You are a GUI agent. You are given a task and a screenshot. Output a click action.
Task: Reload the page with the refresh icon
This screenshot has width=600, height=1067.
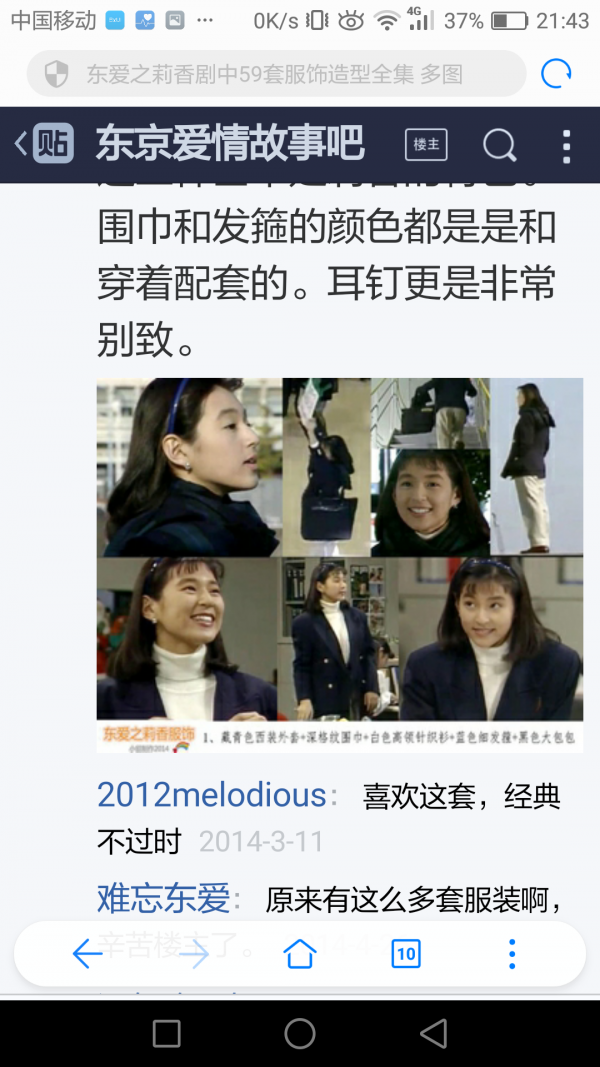coord(556,73)
